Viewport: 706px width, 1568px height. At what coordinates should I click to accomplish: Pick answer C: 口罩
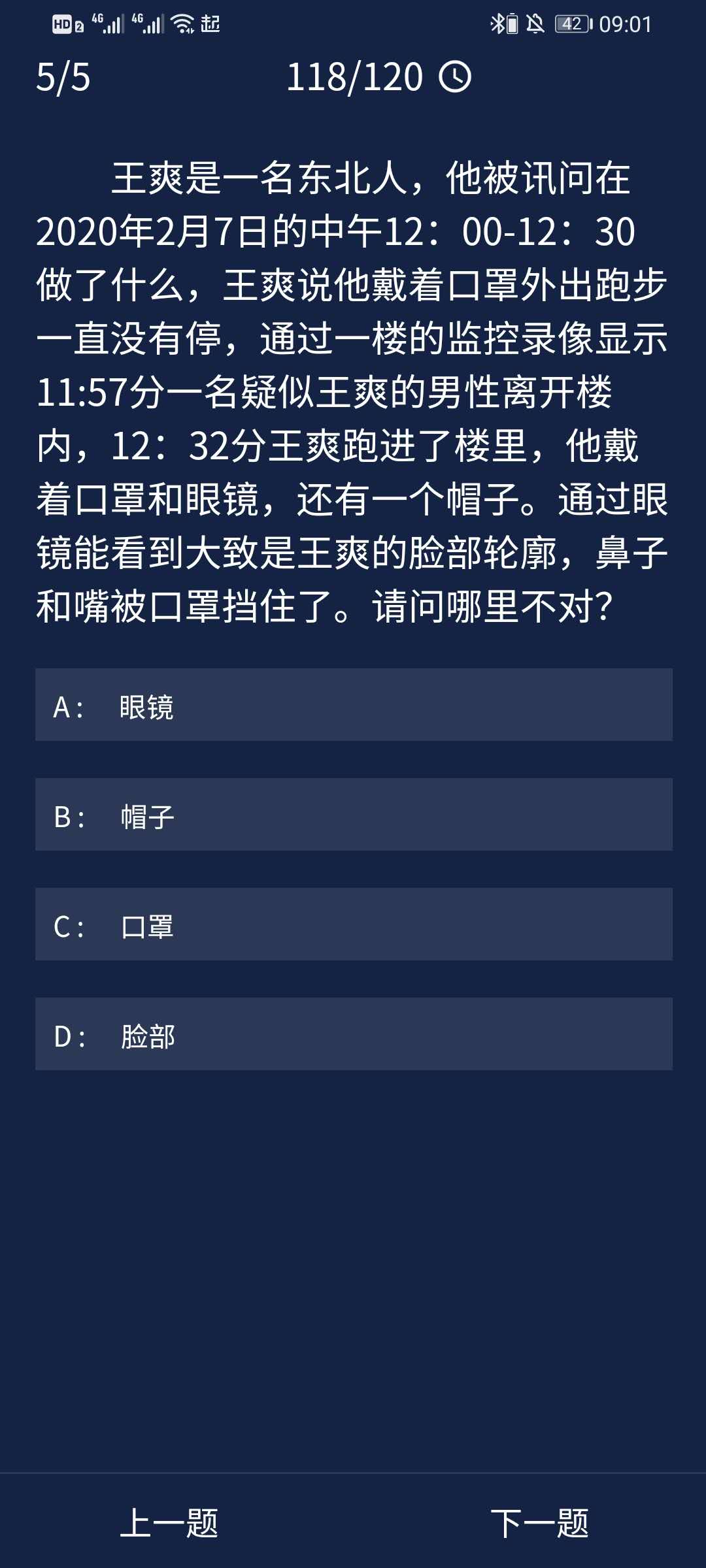[353, 924]
